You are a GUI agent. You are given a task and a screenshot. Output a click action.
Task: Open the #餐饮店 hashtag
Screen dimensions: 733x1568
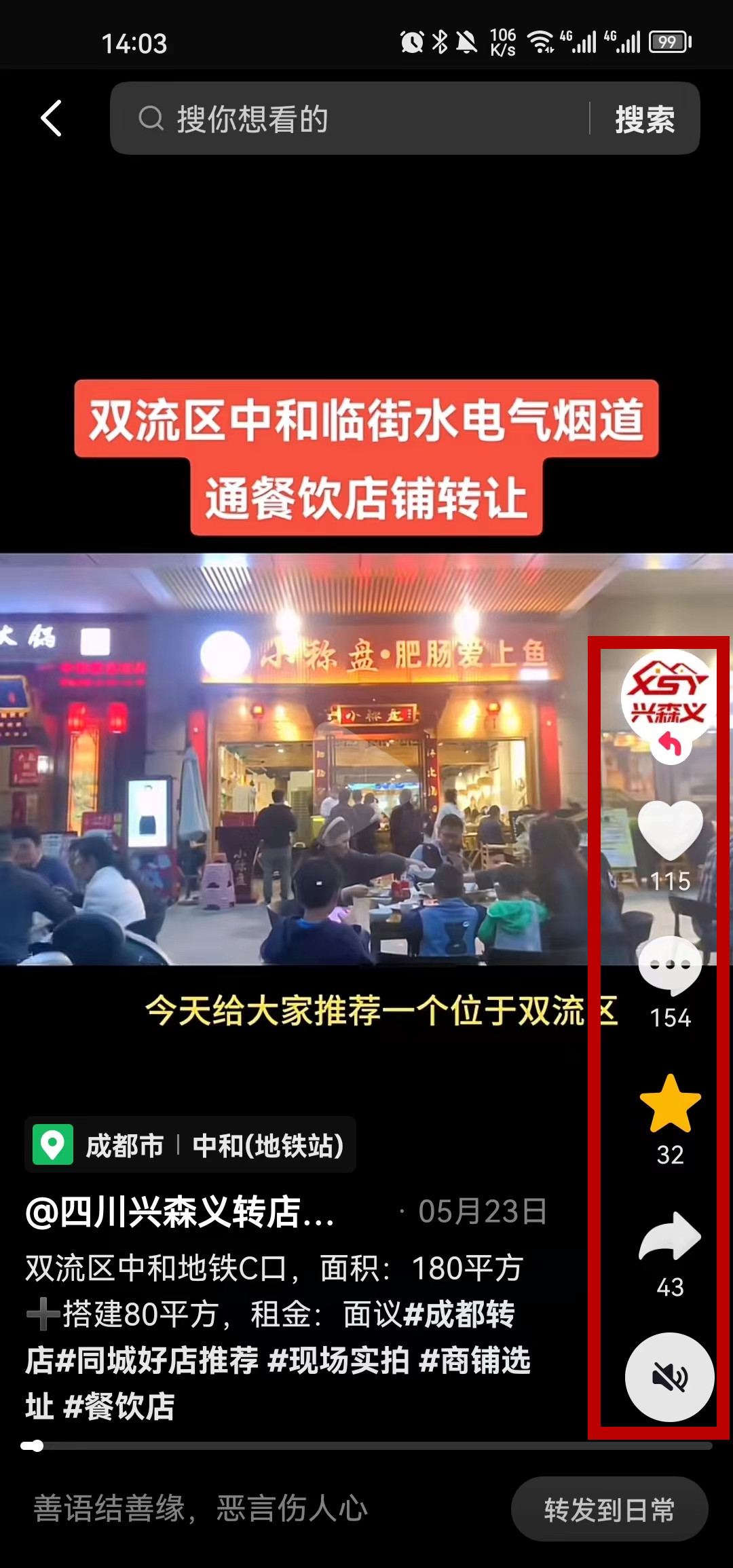point(119,1406)
